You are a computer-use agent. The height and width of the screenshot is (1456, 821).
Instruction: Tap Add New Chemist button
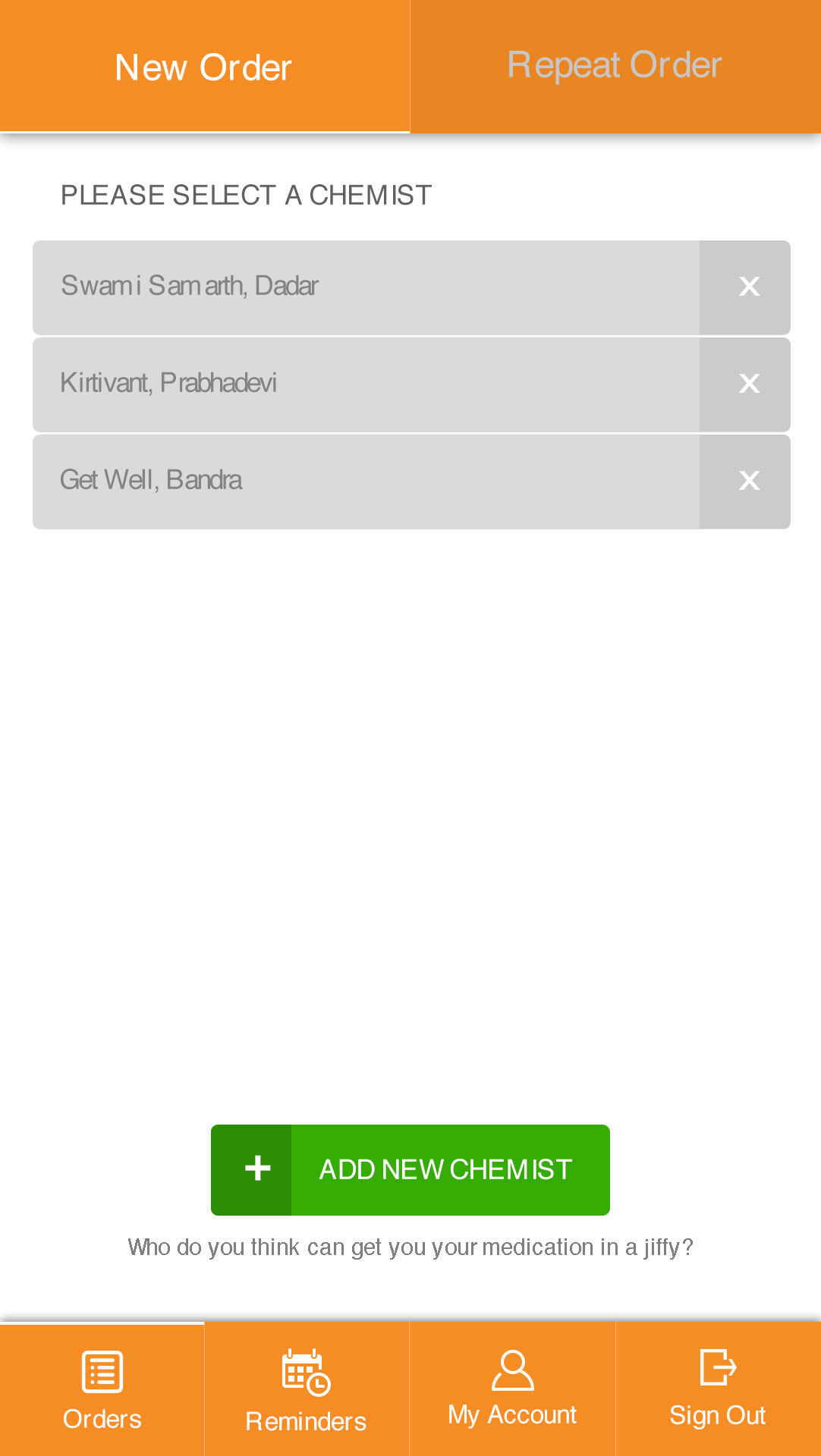tap(410, 1169)
